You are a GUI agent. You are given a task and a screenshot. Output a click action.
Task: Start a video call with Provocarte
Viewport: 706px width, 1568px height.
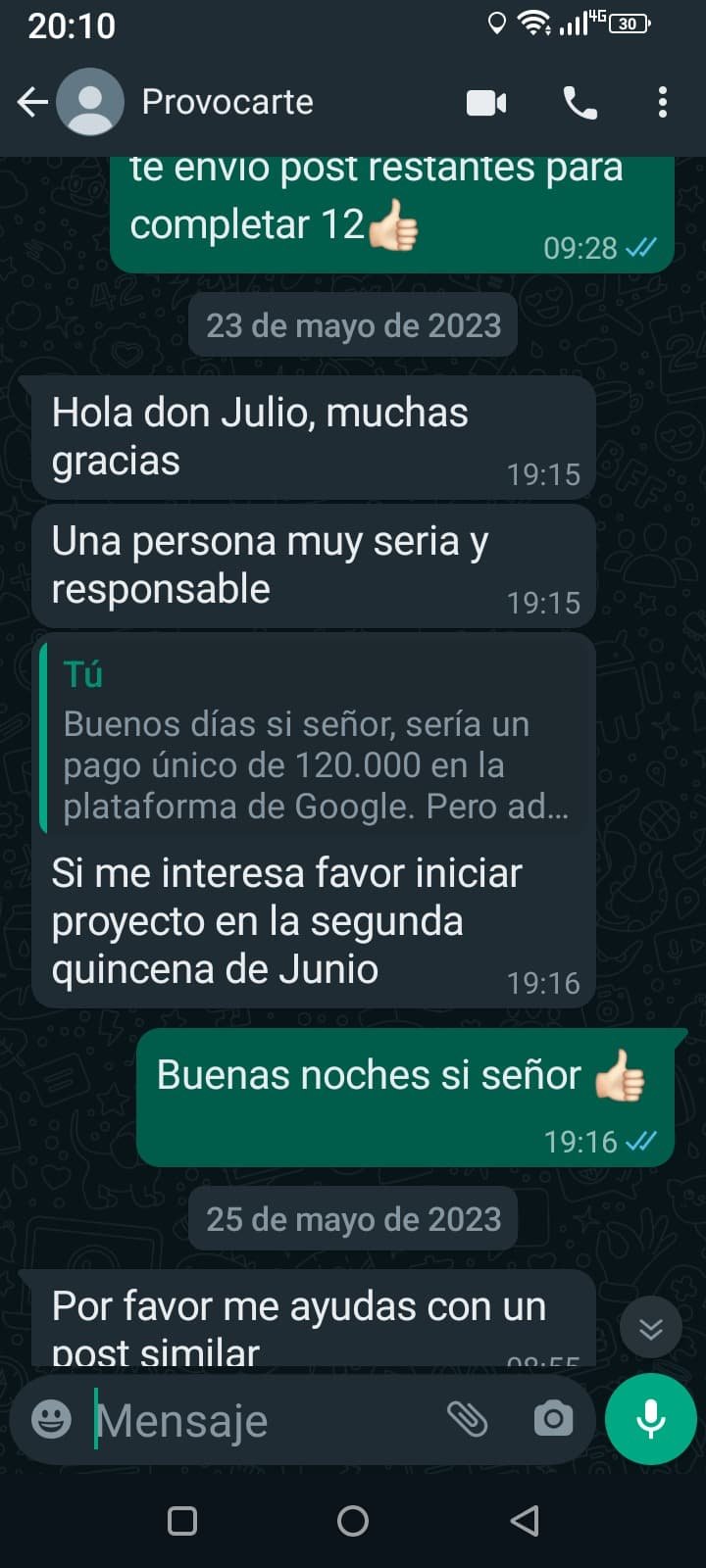click(x=487, y=101)
